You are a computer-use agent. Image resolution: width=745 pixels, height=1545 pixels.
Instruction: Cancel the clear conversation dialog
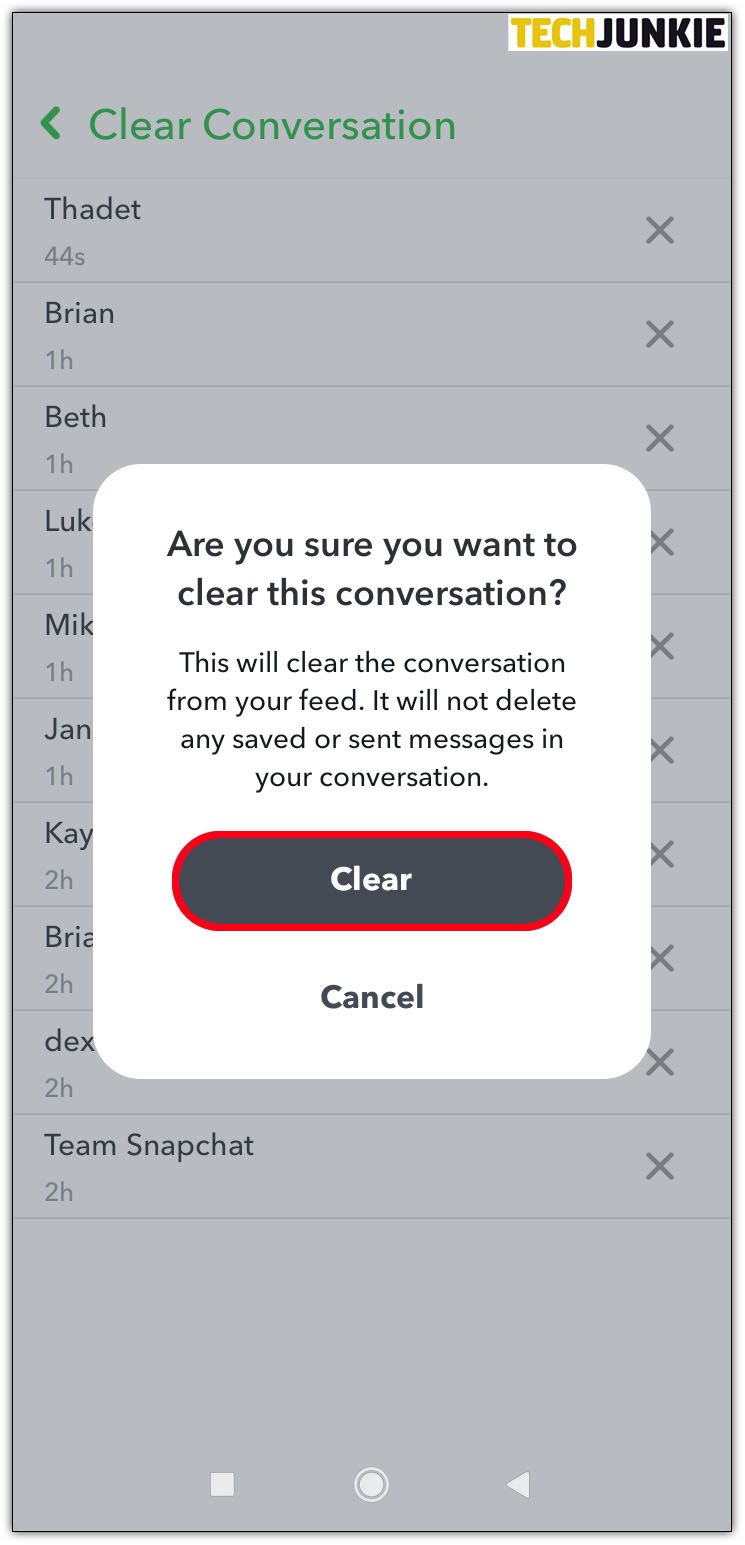pos(372,997)
